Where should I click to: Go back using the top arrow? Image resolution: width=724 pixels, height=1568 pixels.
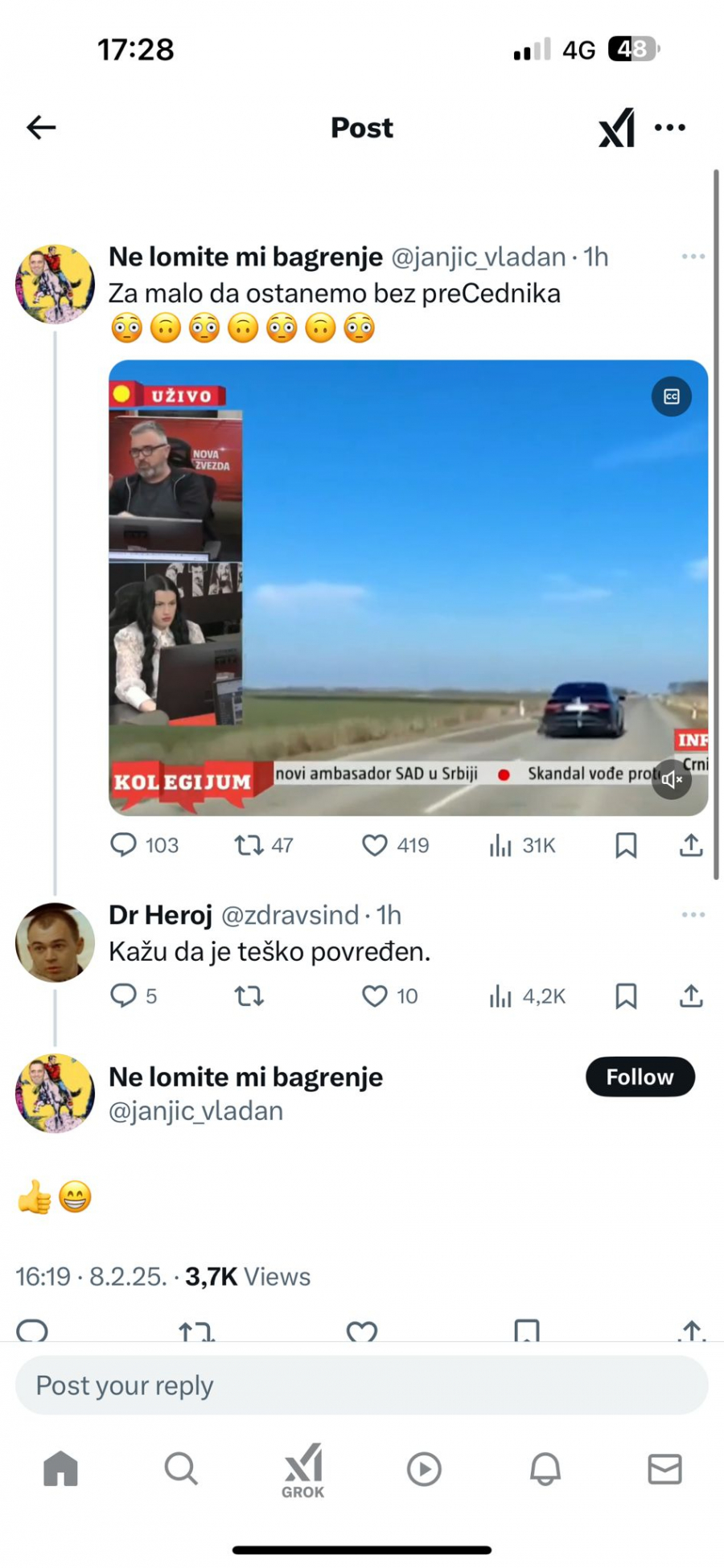click(x=41, y=127)
